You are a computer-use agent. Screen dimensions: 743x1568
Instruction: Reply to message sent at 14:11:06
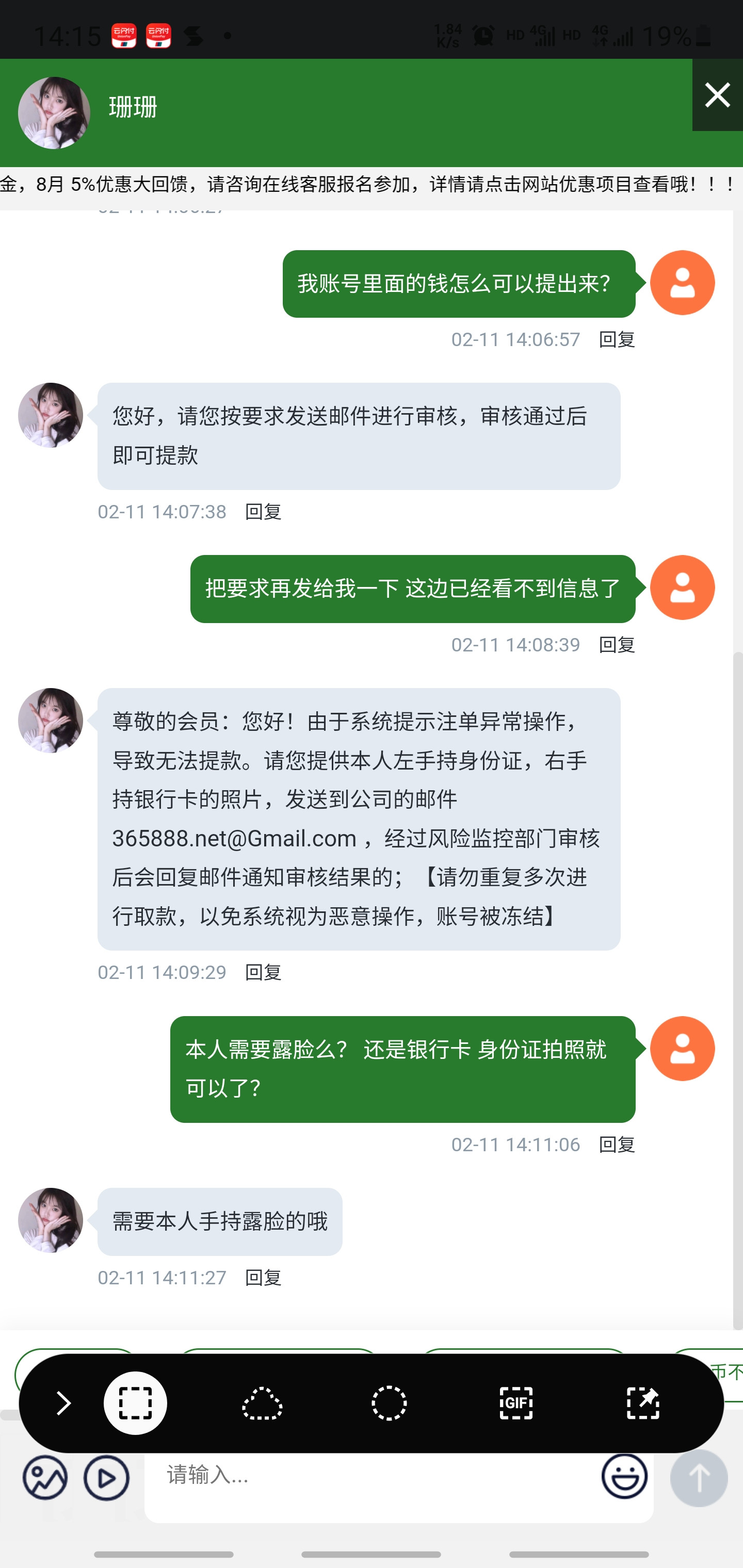[x=616, y=1145]
